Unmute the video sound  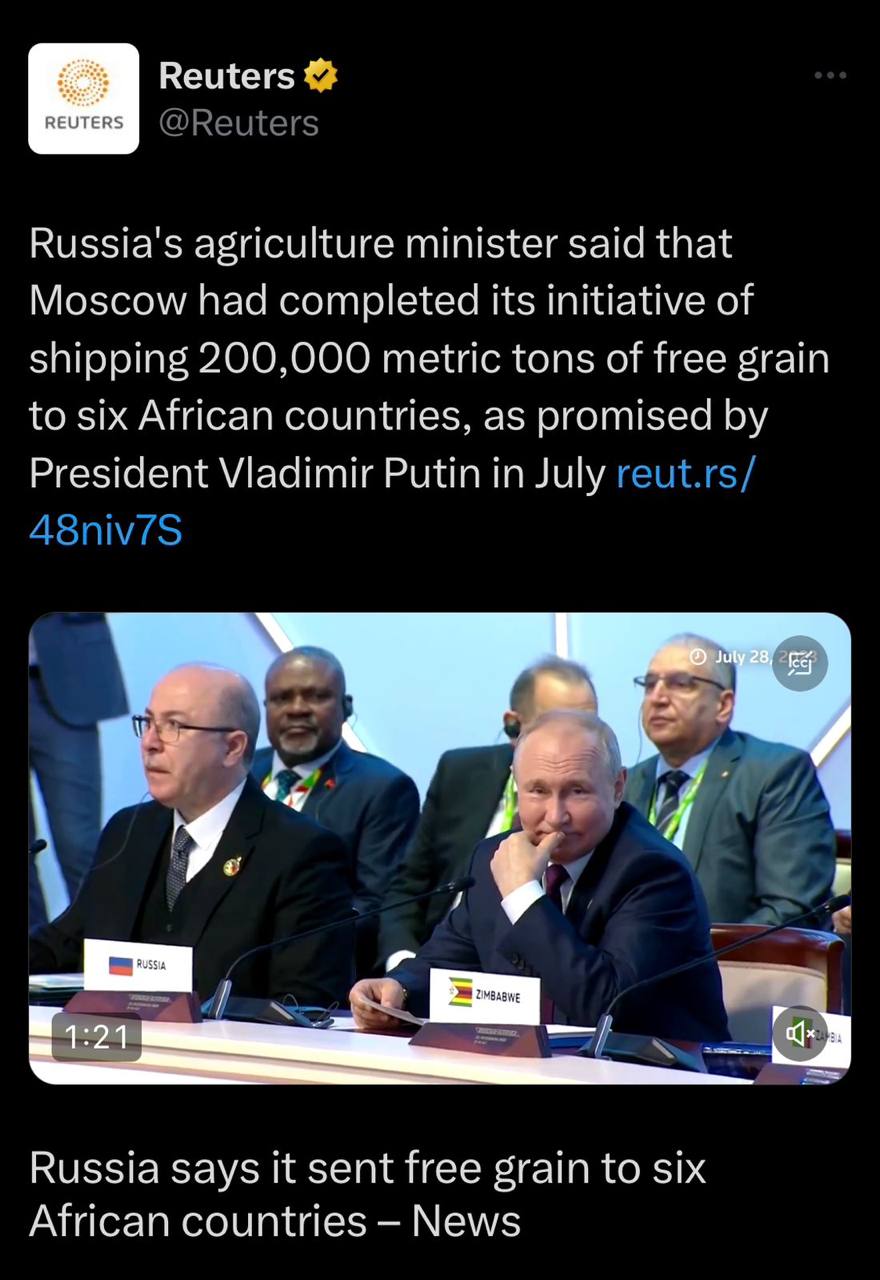pos(800,1034)
